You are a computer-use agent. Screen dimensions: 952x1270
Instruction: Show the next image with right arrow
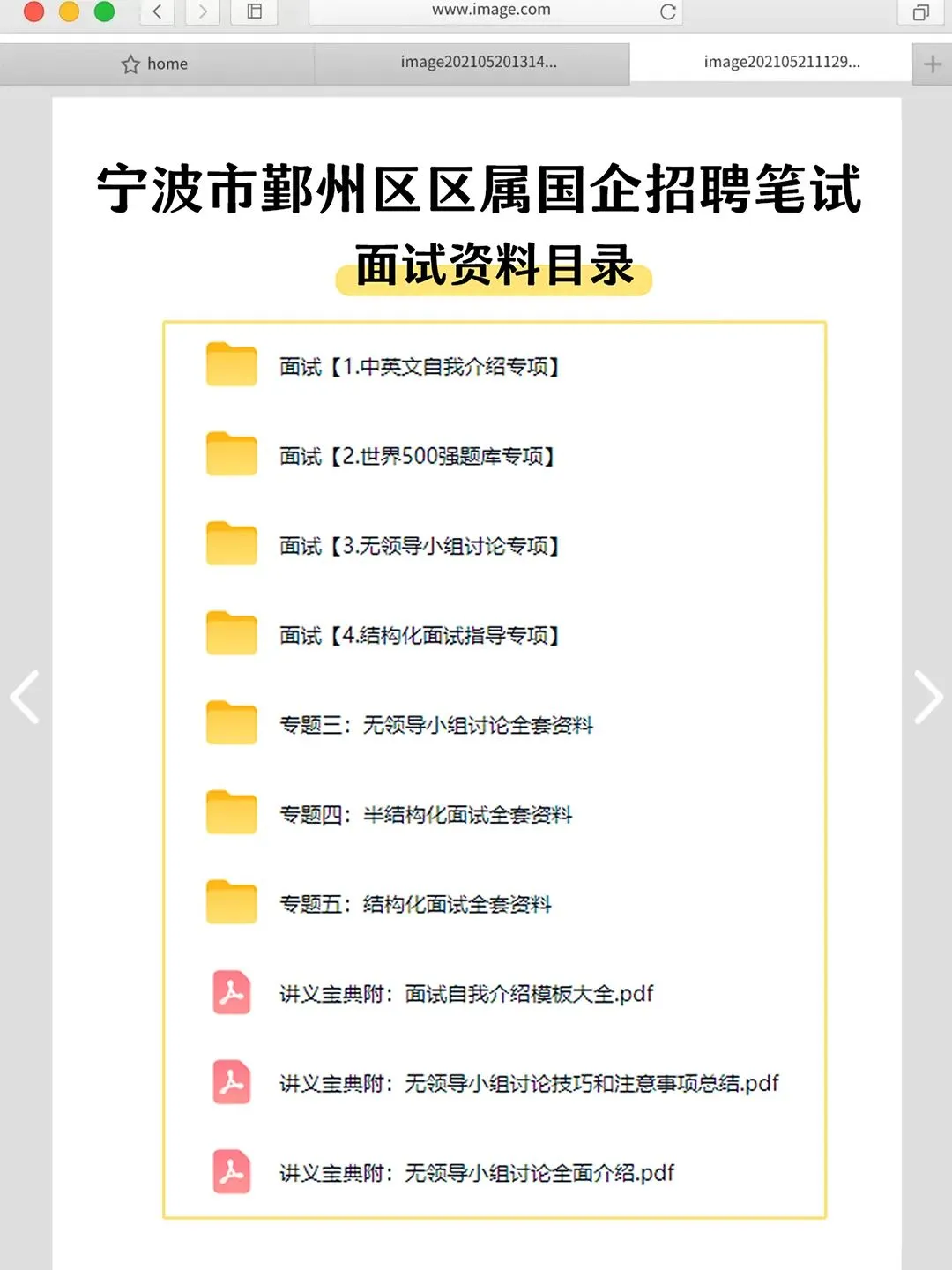pos(928,697)
